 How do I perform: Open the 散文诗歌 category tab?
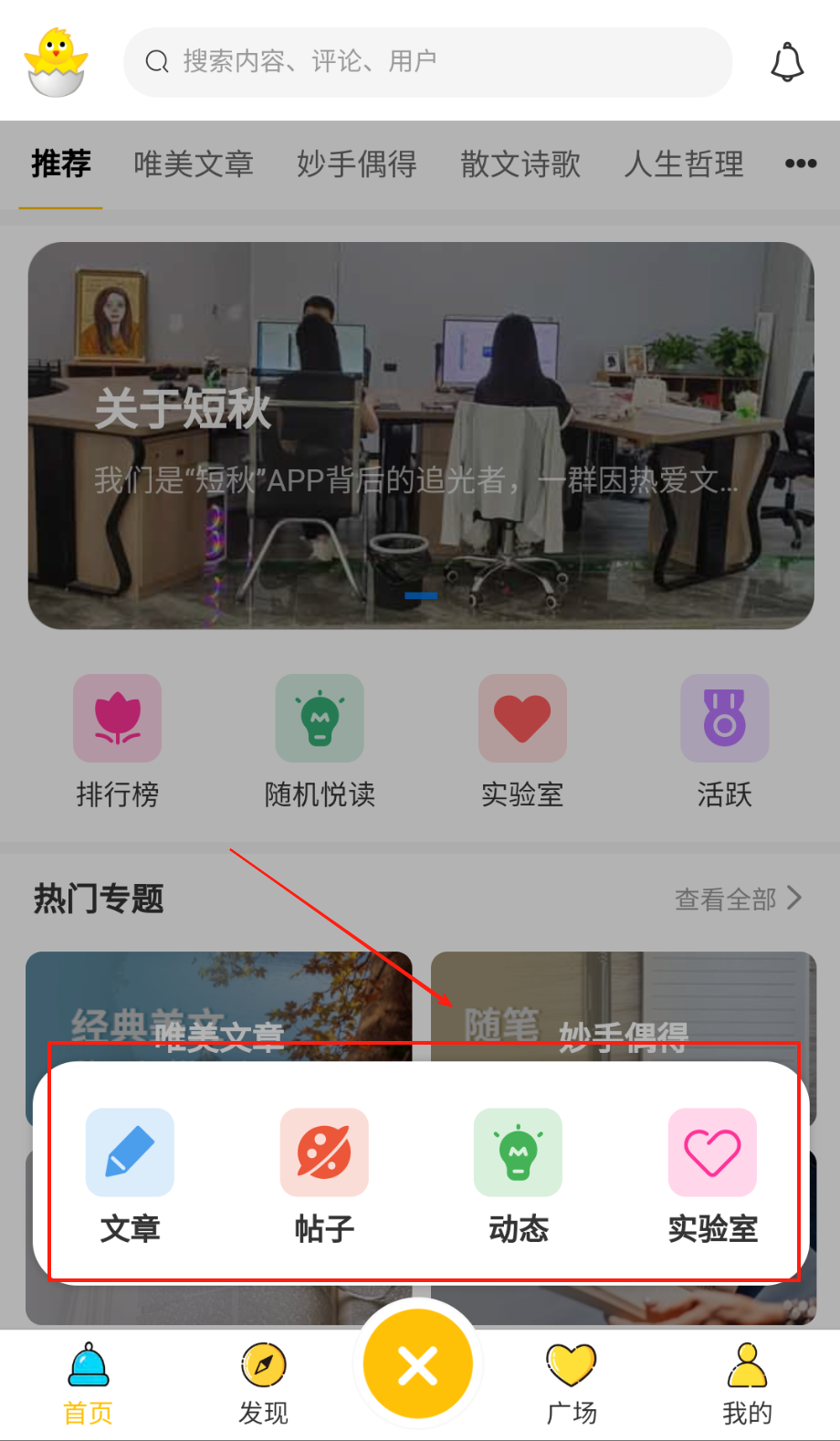coord(520,164)
